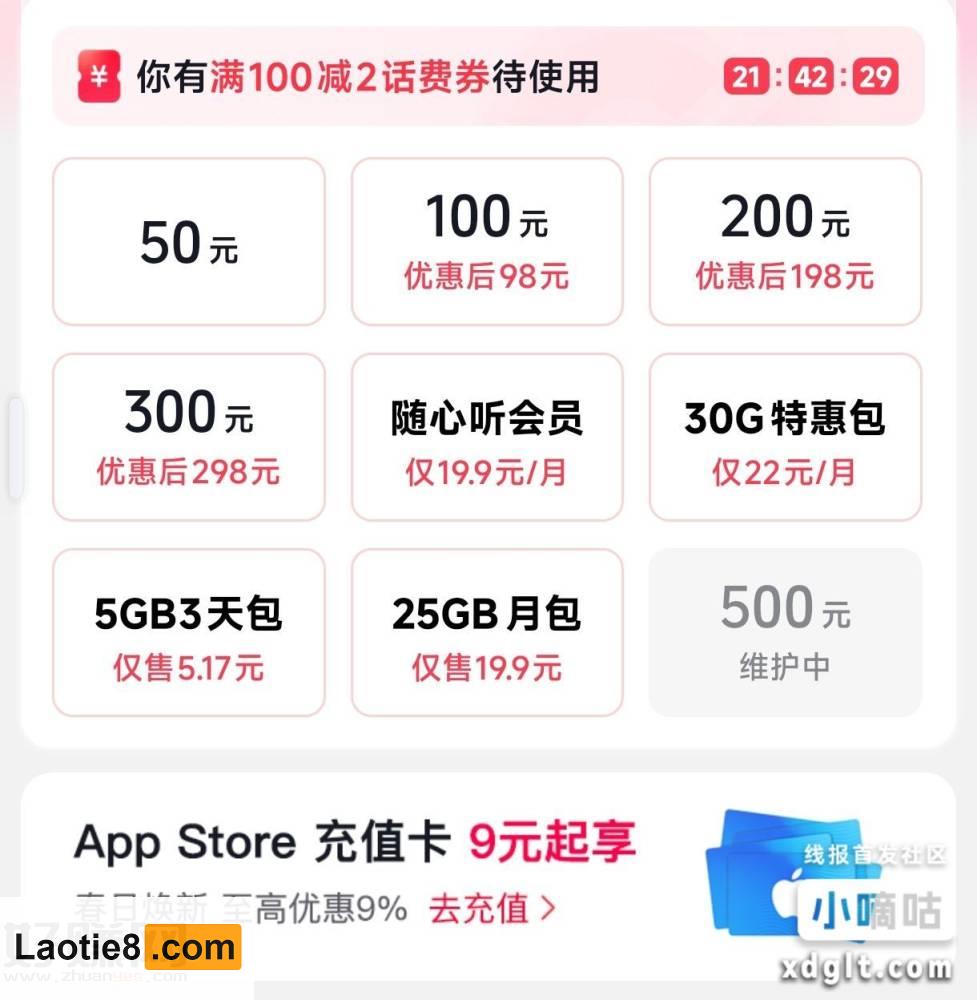Pick the 200元 recharge option

tap(785, 242)
